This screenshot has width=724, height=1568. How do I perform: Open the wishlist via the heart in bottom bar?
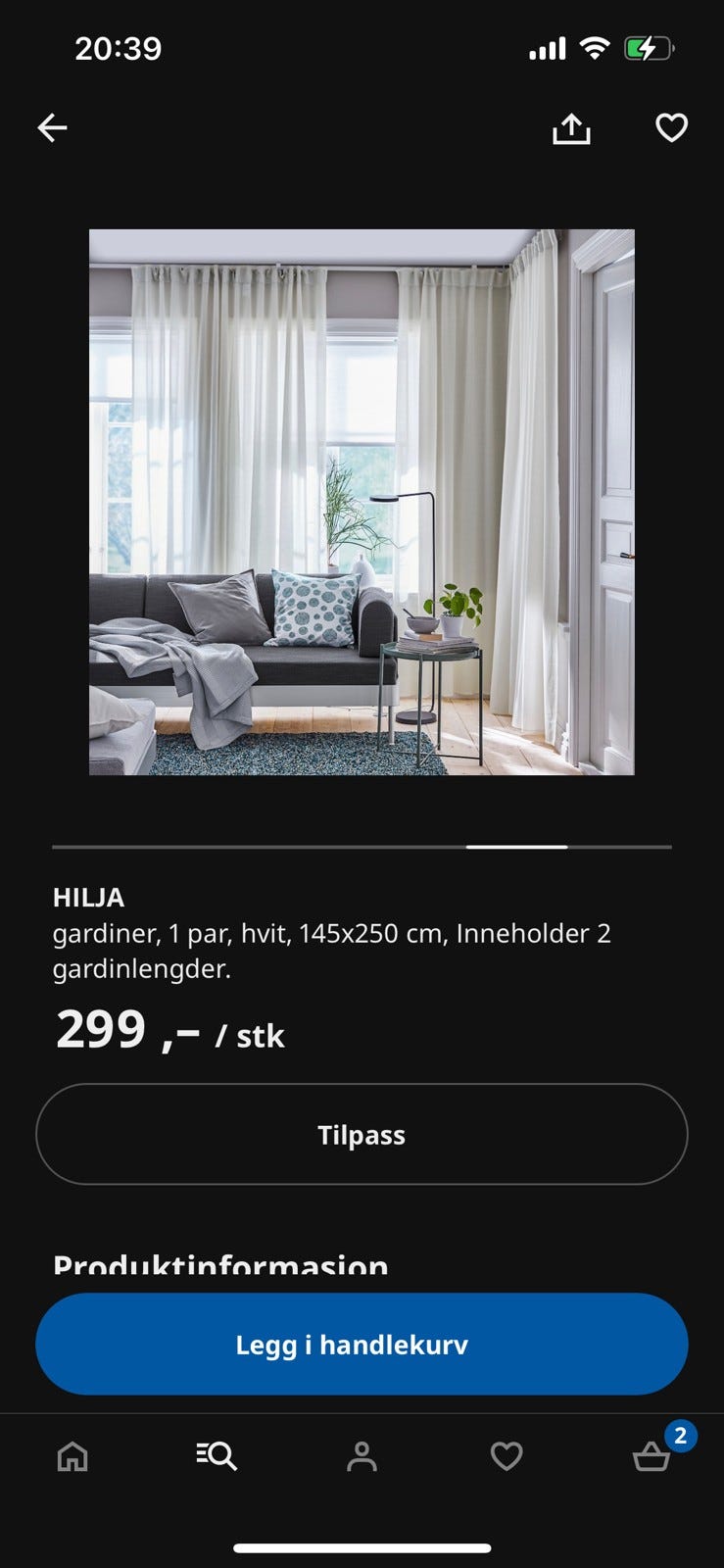click(507, 1457)
